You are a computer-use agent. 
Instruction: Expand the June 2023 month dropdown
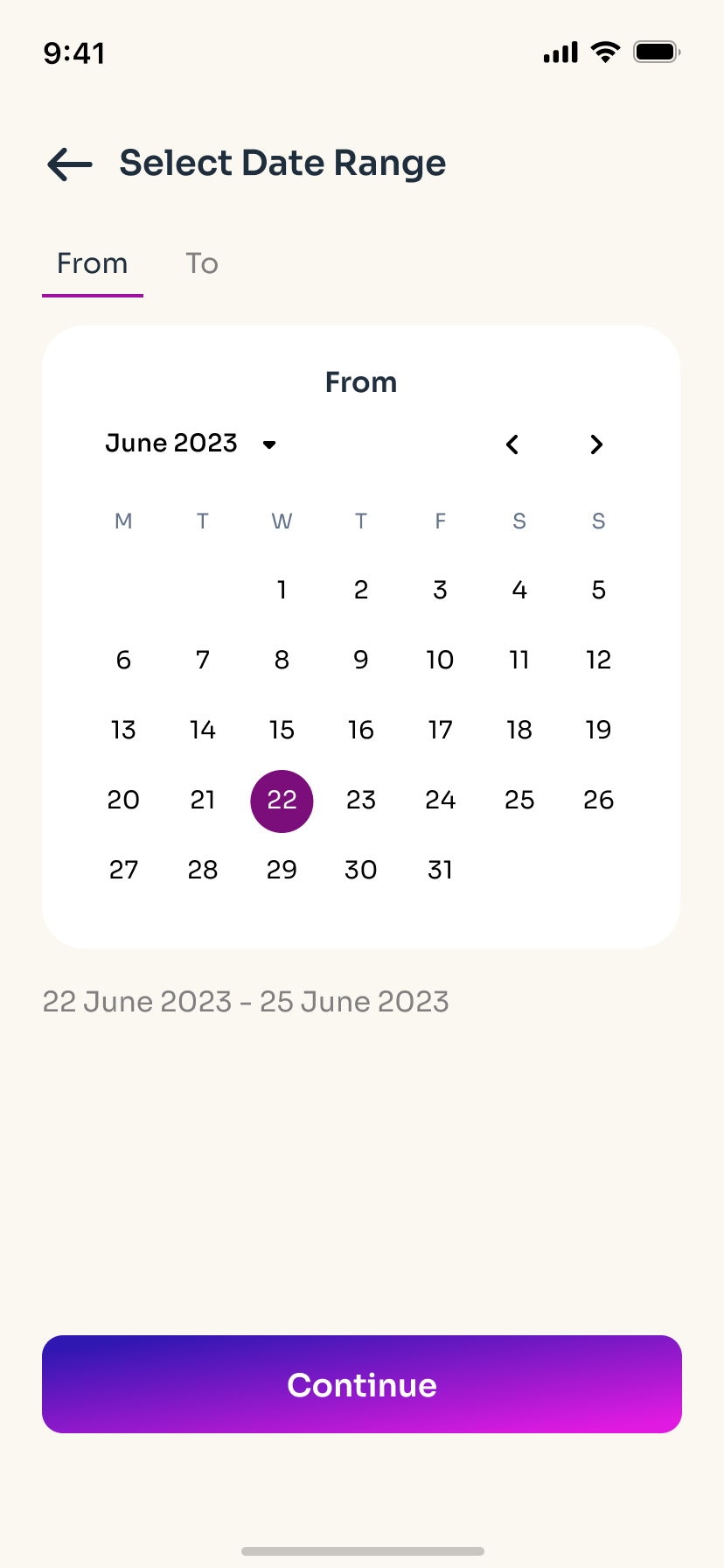tap(191, 444)
